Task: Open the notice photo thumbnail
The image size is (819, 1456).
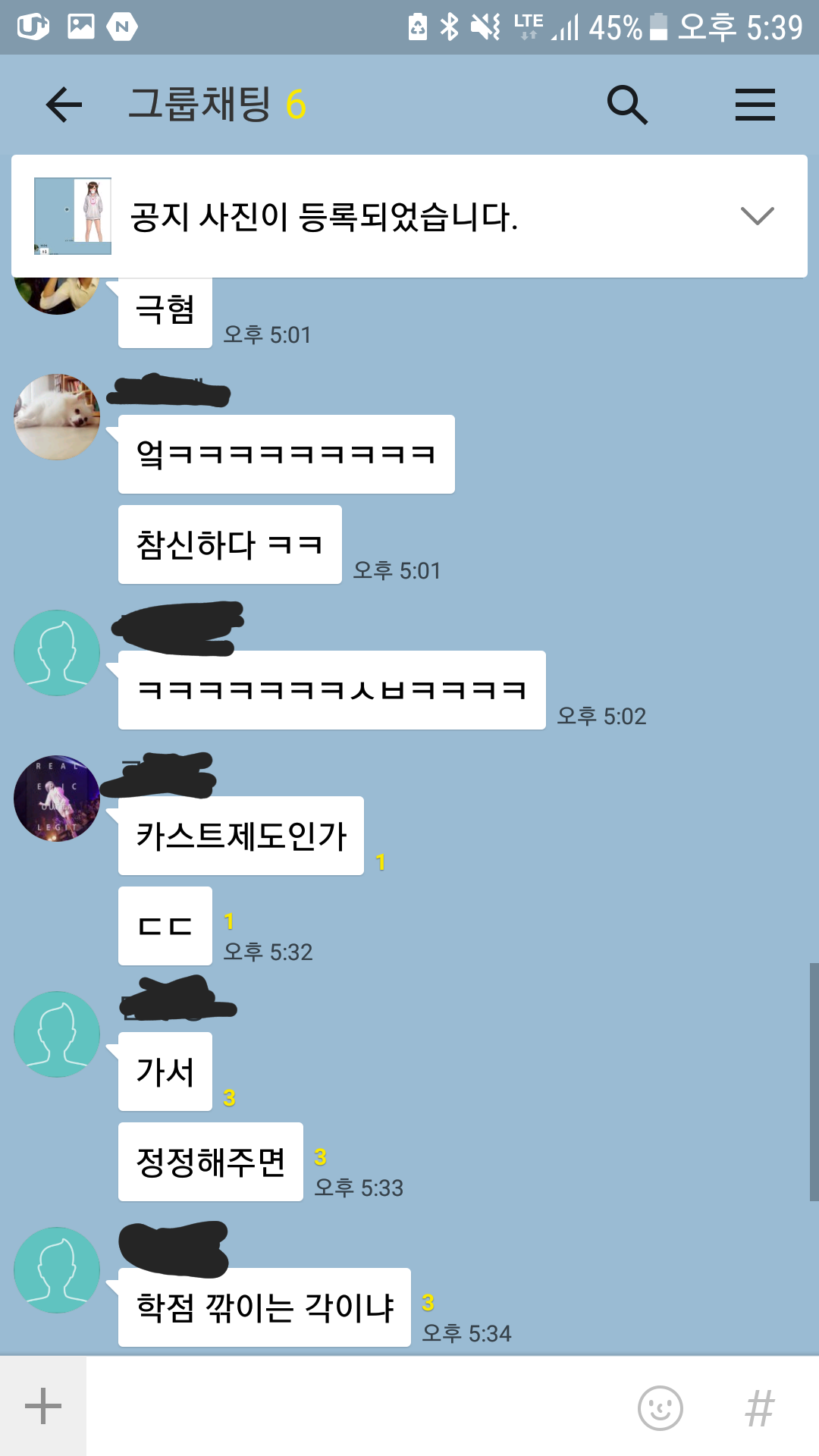Action: 73,216
